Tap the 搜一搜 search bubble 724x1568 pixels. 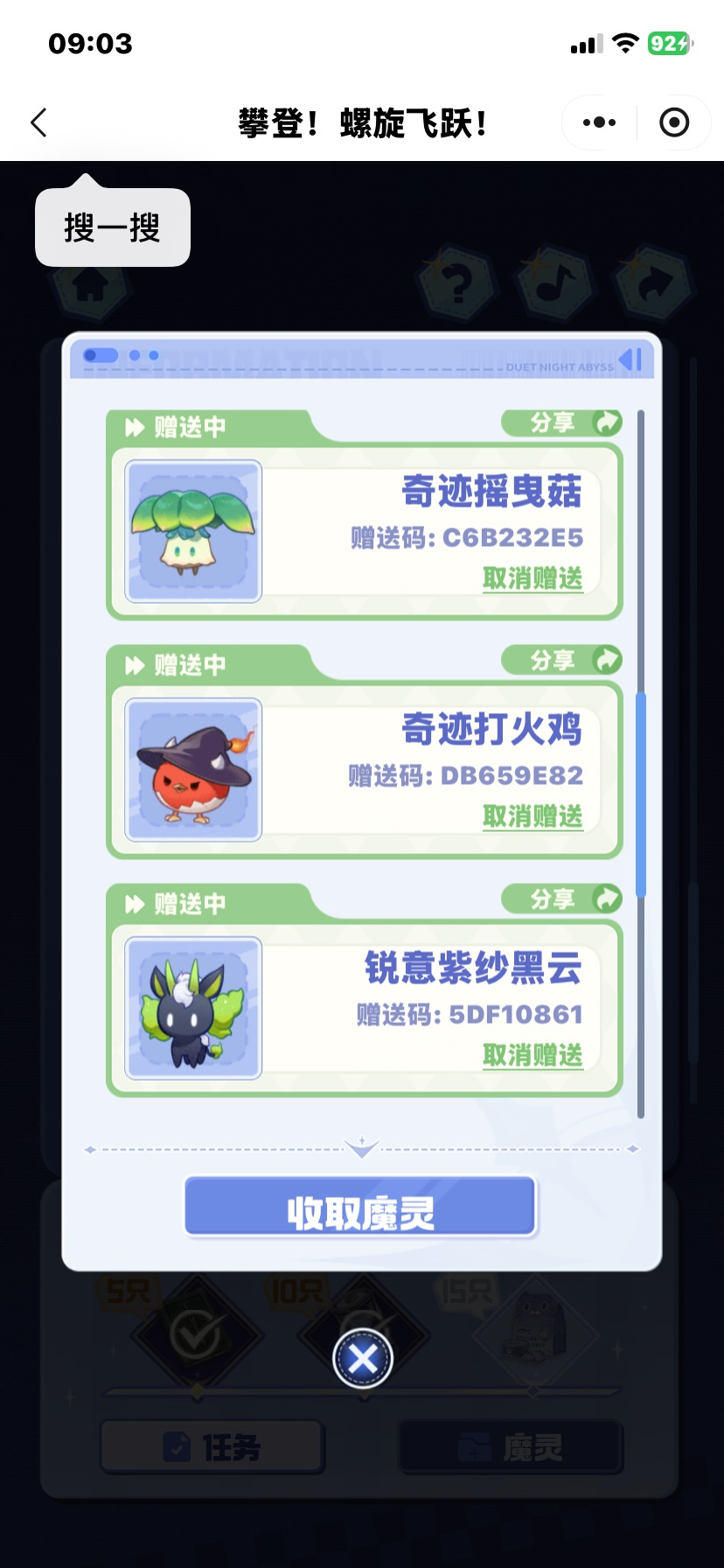[112, 228]
